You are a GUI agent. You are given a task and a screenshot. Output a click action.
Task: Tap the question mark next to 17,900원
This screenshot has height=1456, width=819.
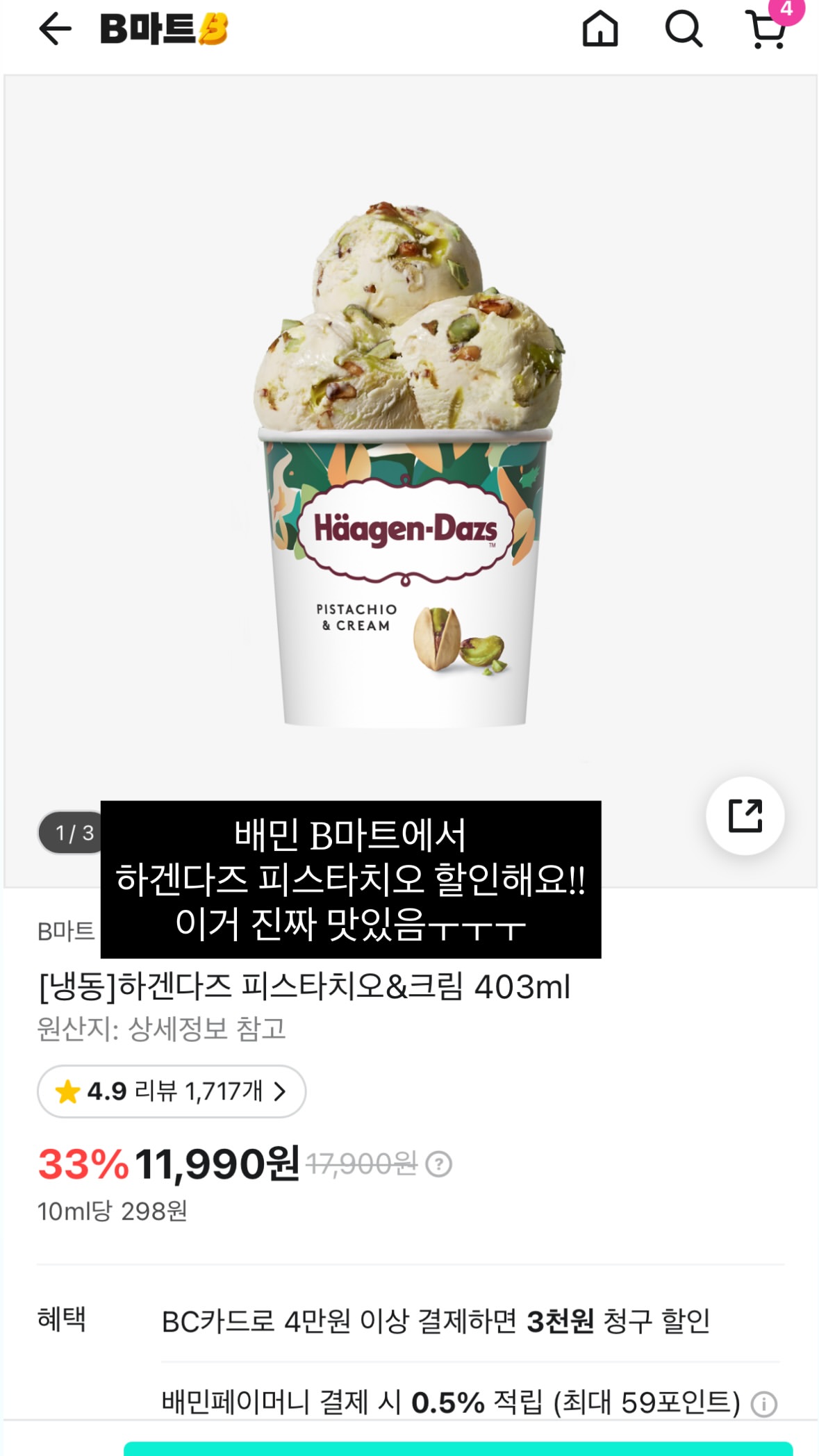pyautogui.click(x=439, y=1164)
